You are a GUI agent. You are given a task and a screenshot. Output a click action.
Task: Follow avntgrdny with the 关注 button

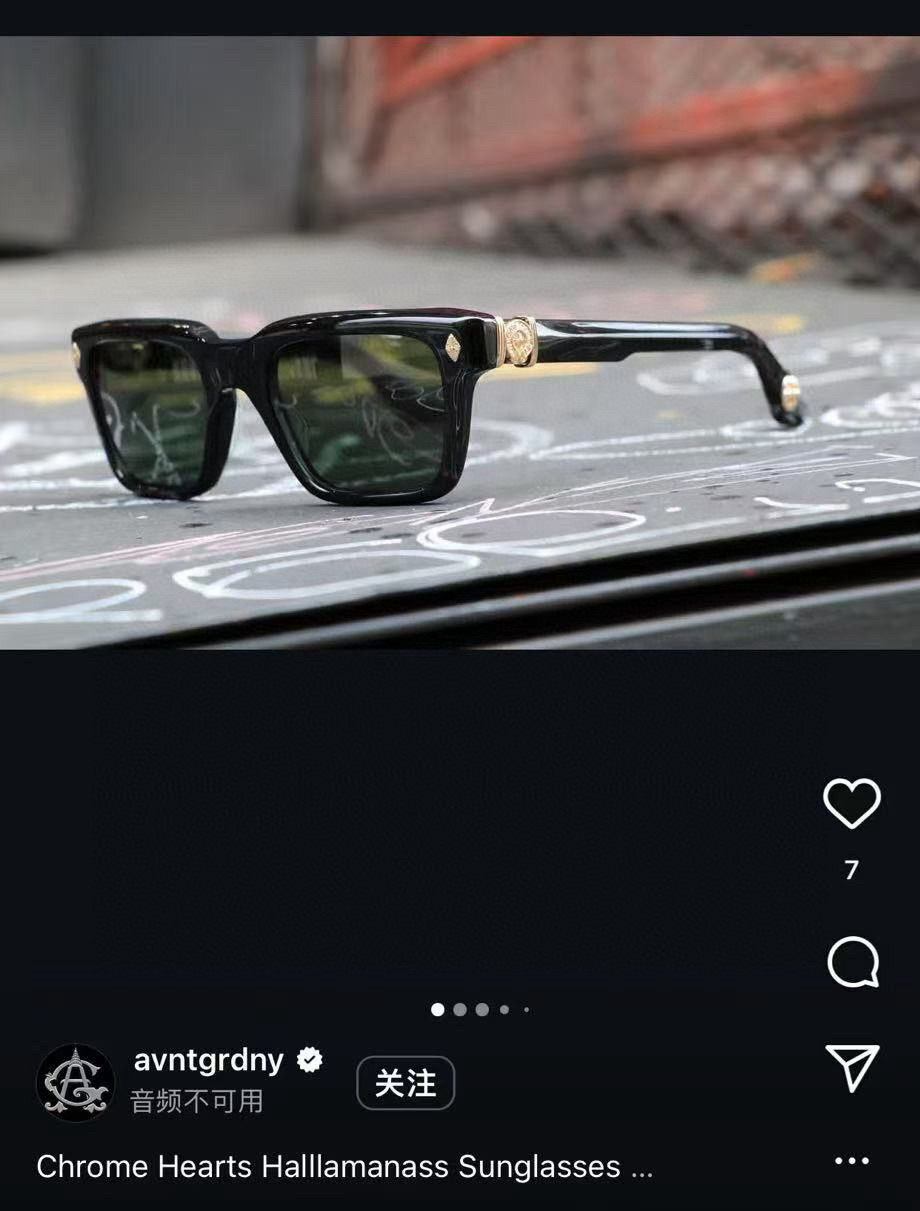click(405, 1083)
